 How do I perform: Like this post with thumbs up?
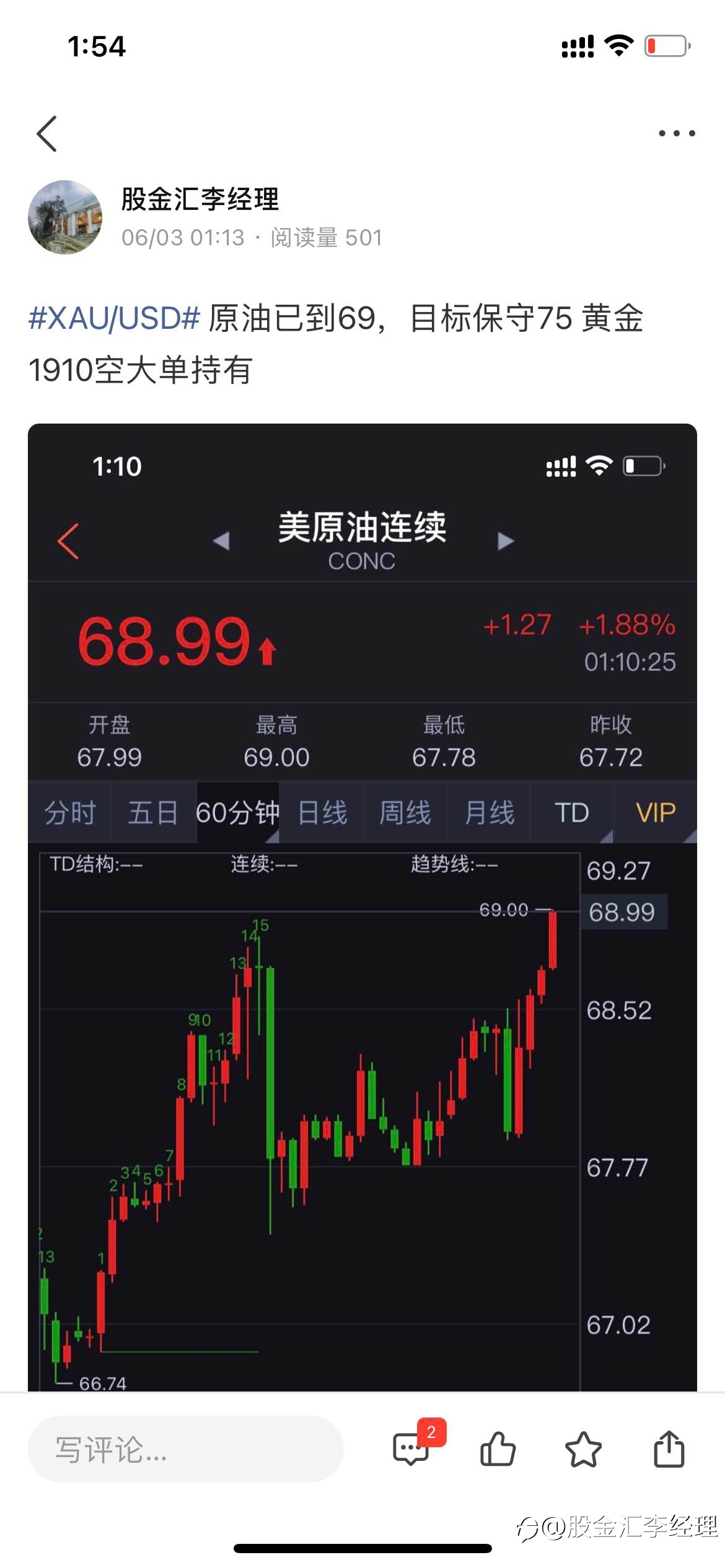coord(498,1449)
